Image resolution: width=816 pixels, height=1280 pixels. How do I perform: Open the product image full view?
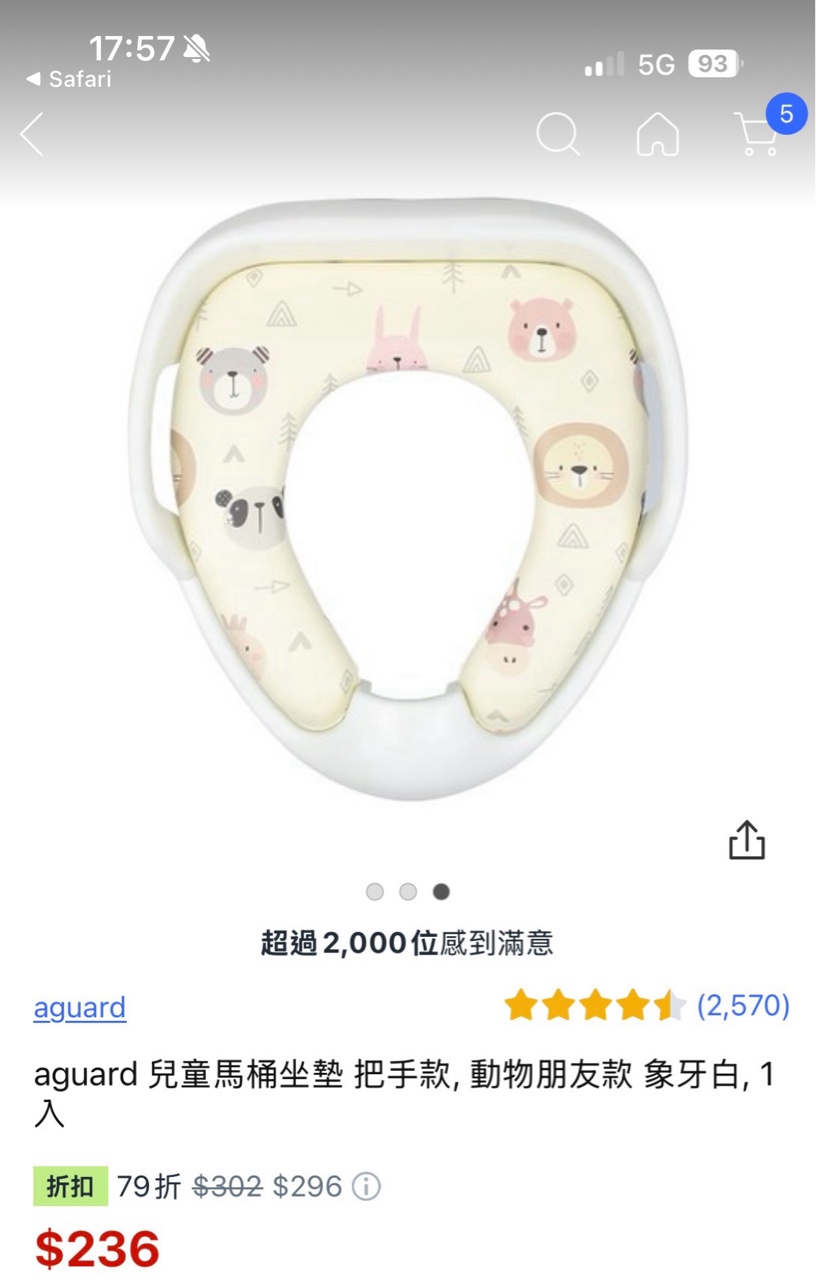click(x=408, y=500)
